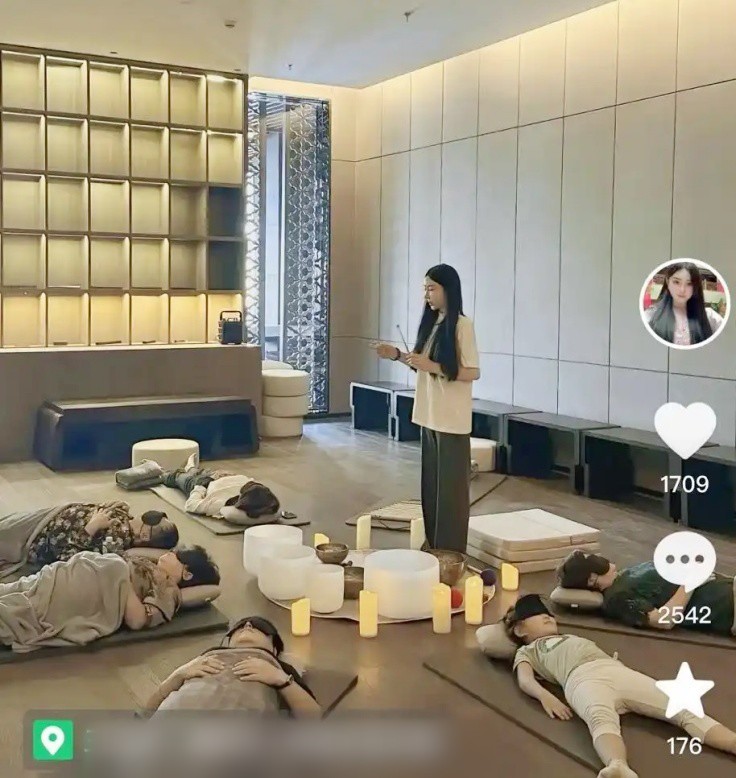
Task: Open the location tag with green pin
Action: 53,740
